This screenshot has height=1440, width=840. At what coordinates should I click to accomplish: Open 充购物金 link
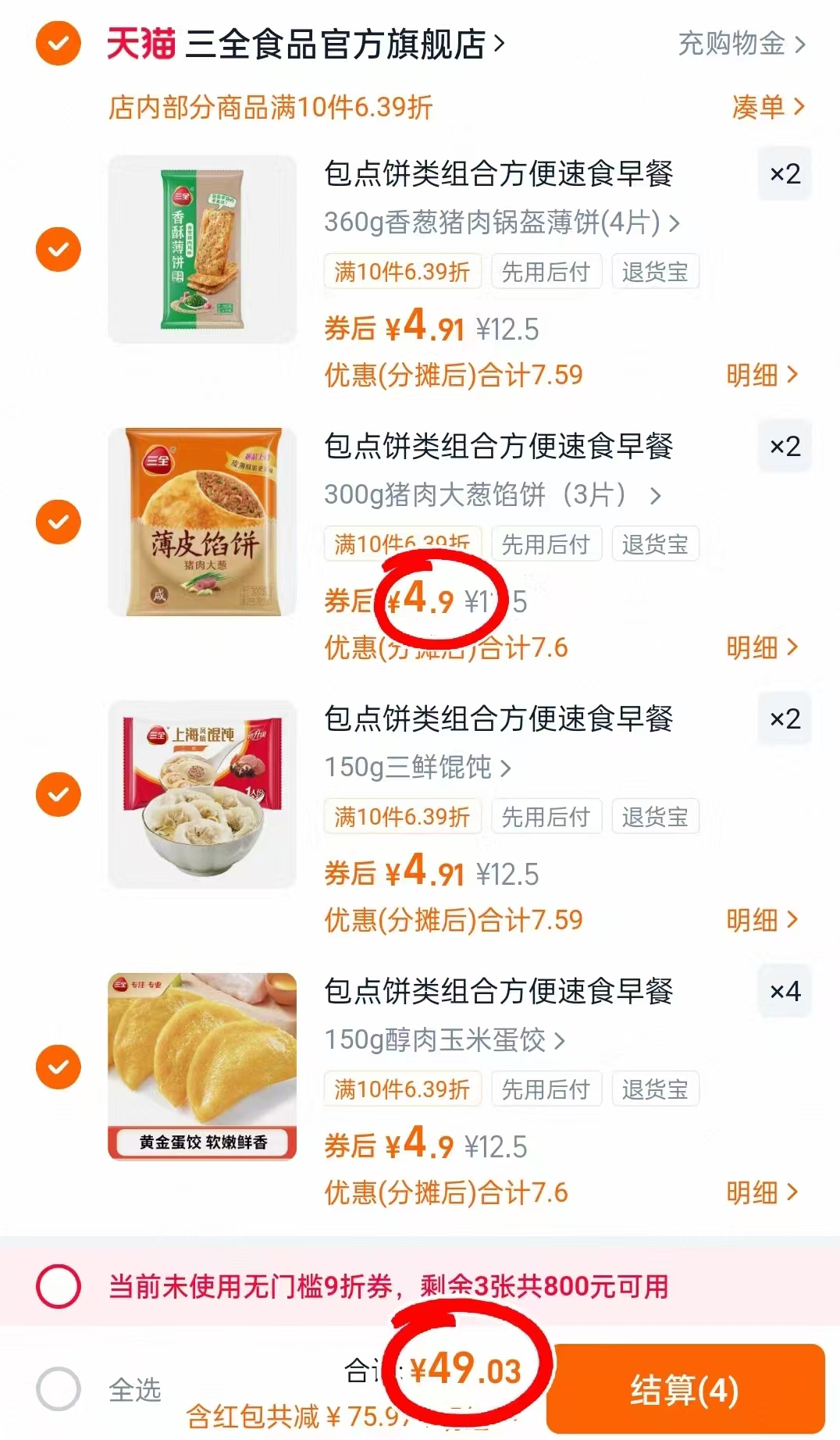734,45
